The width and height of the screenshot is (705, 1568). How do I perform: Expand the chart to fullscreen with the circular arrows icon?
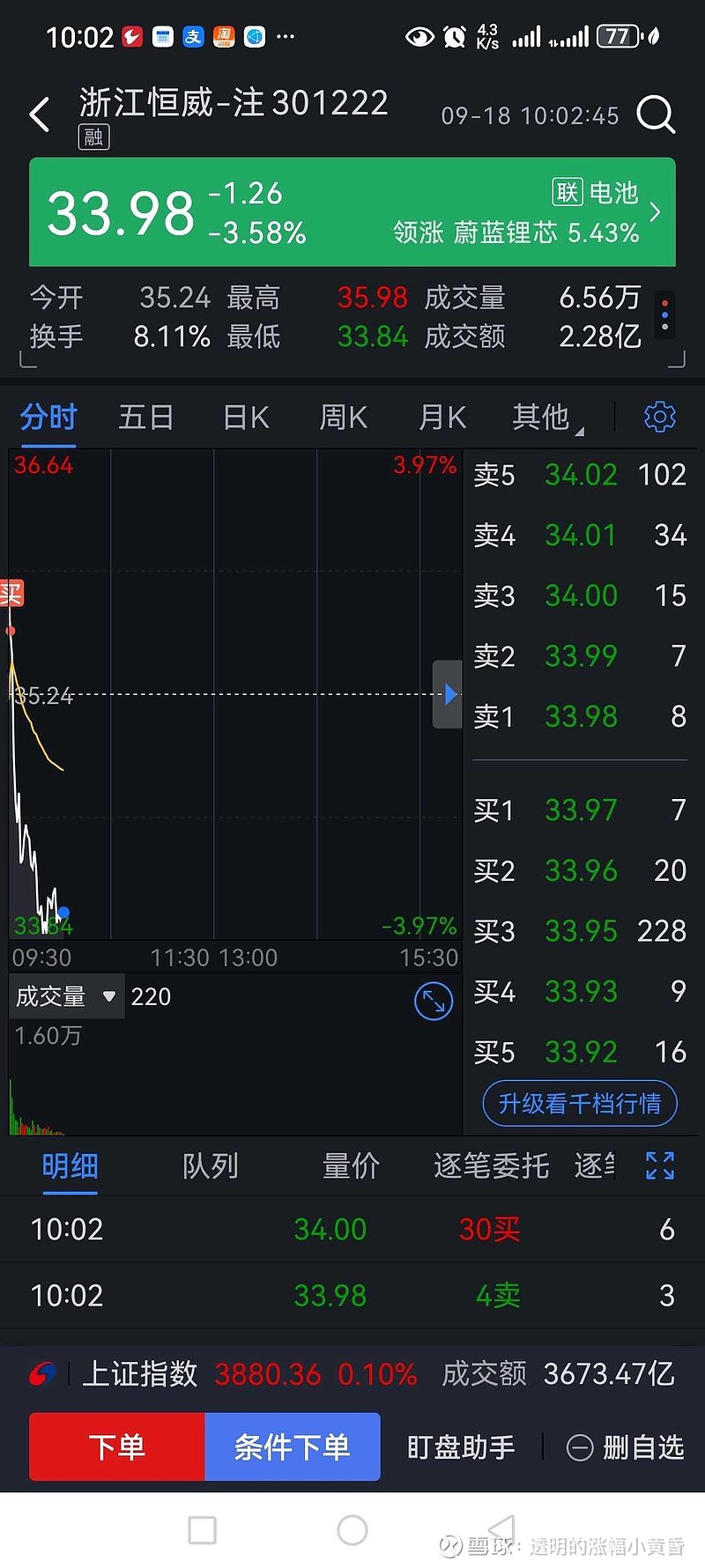point(434,1001)
